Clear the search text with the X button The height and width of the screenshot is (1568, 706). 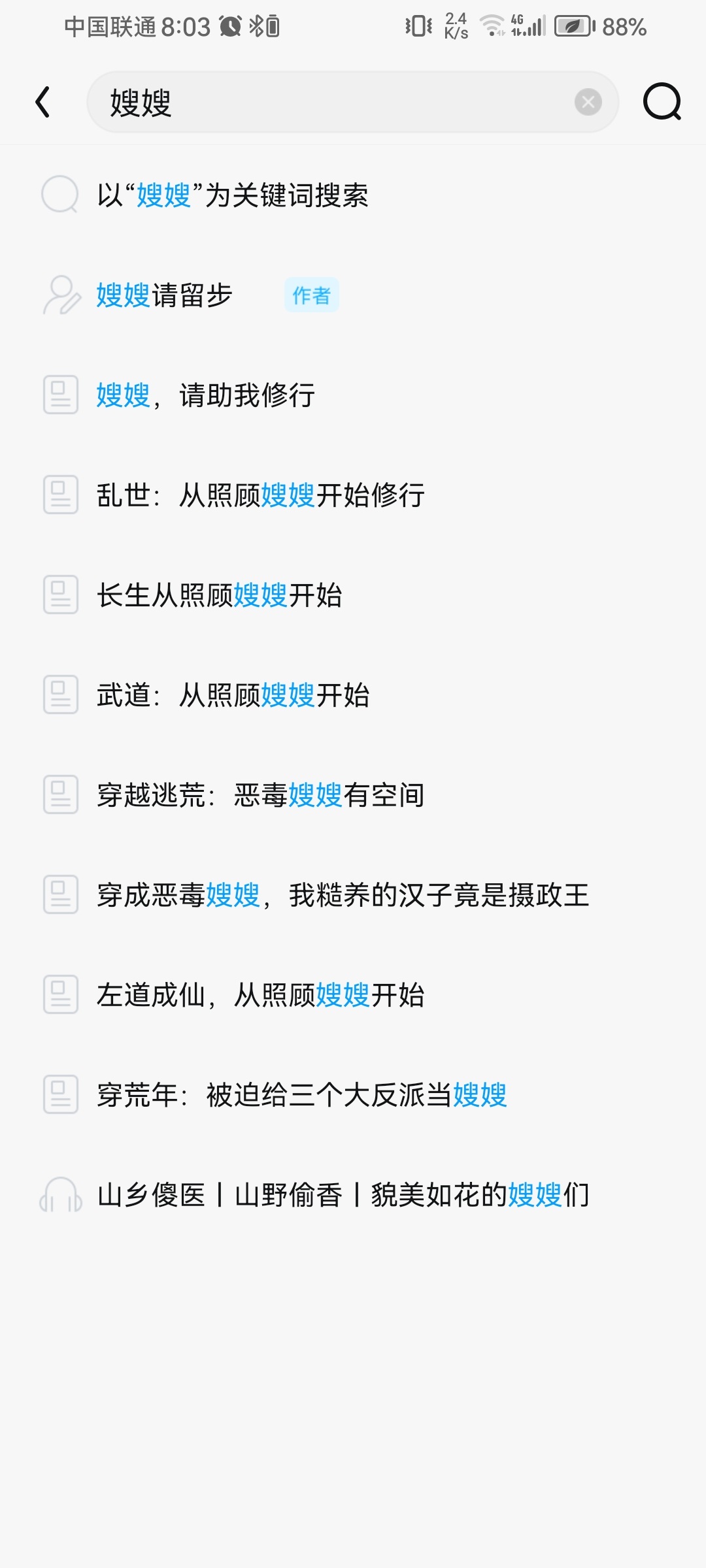tap(588, 102)
